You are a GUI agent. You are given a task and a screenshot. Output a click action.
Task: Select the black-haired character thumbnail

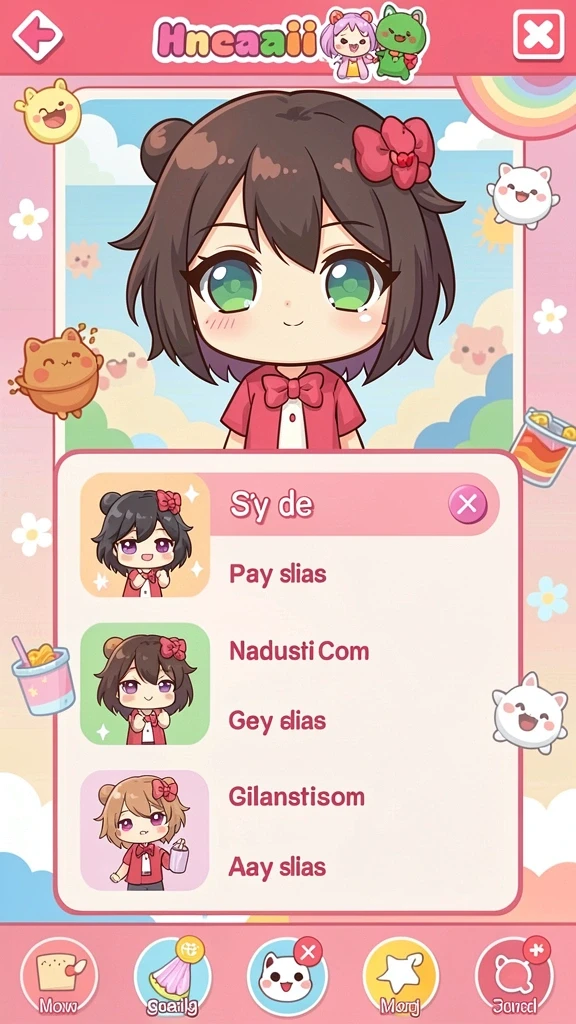point(145,535)
